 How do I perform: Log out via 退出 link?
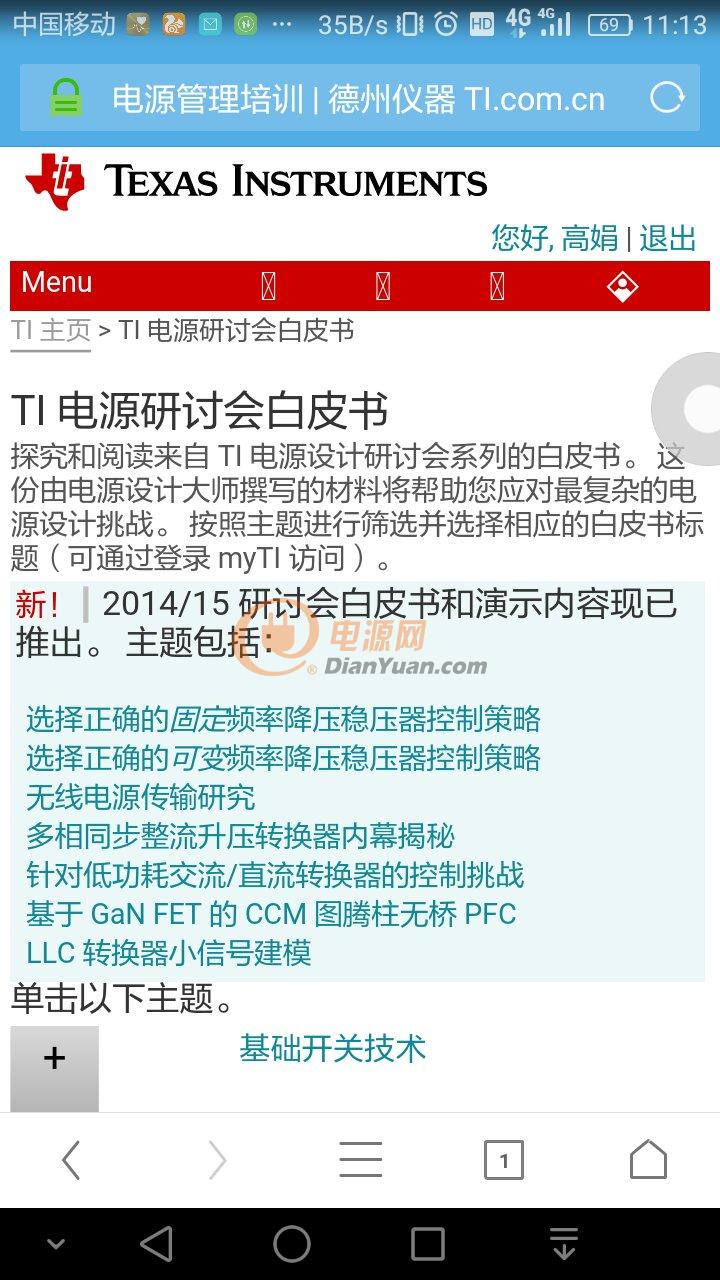(x=667, y=238)
